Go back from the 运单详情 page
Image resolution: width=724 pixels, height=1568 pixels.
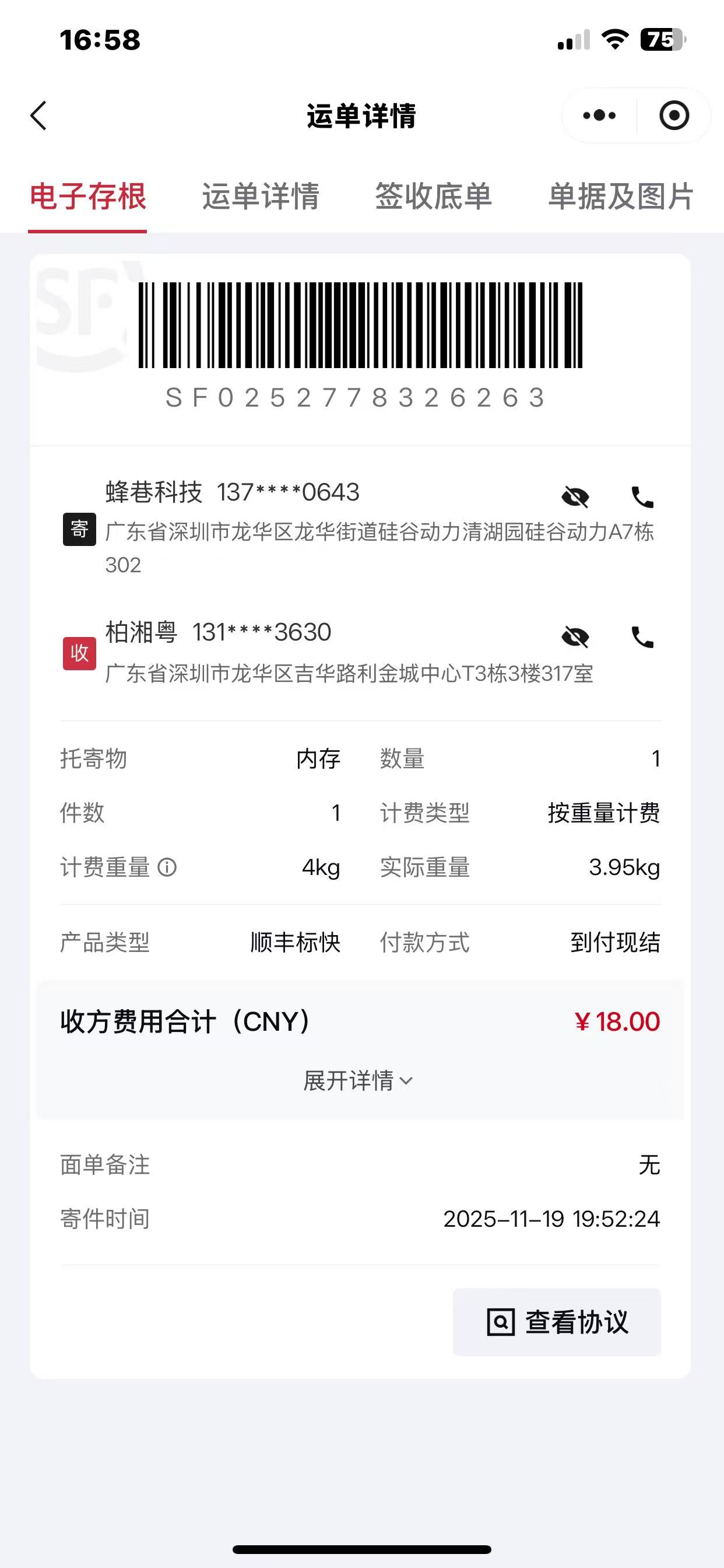point(39,116)
